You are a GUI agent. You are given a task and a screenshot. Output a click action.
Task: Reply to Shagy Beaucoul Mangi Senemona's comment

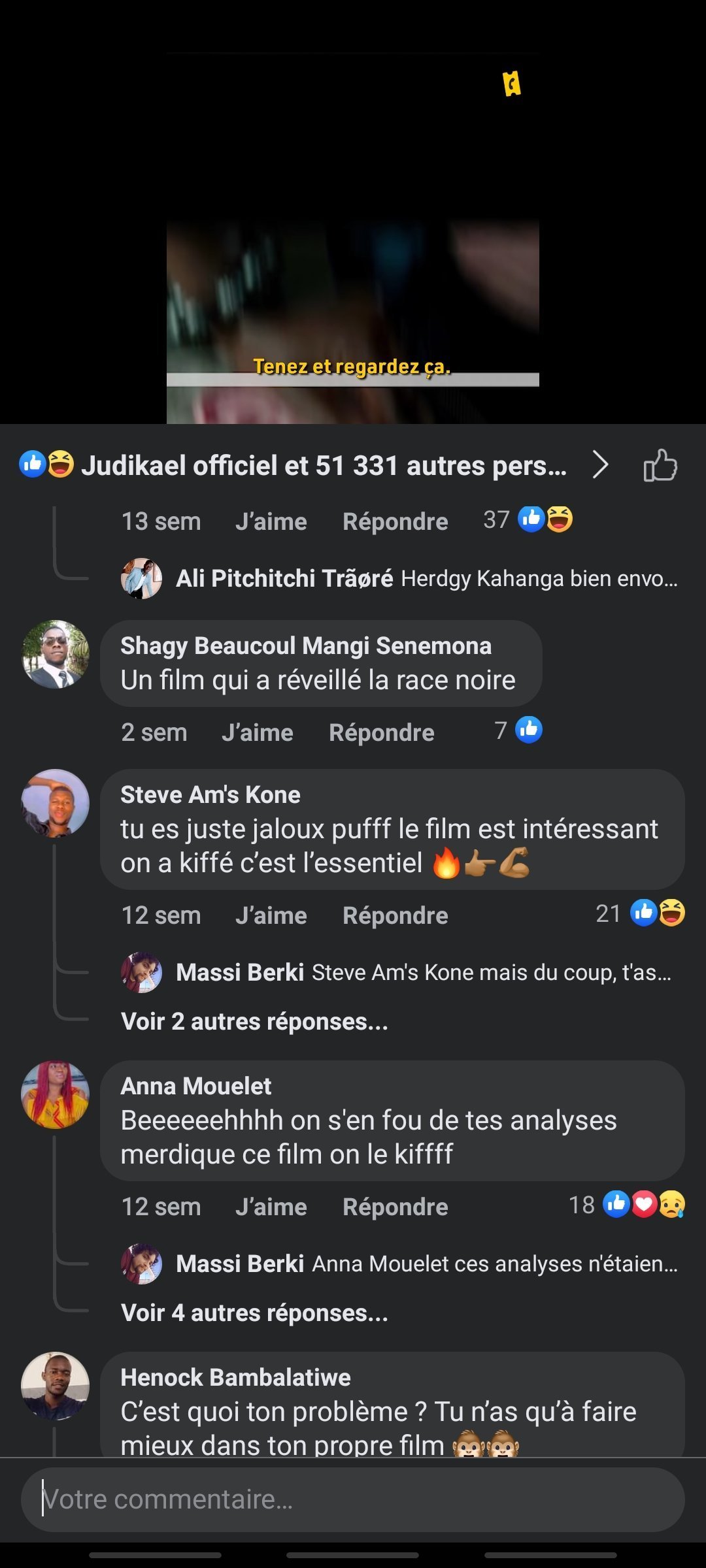tap(382, 733)
